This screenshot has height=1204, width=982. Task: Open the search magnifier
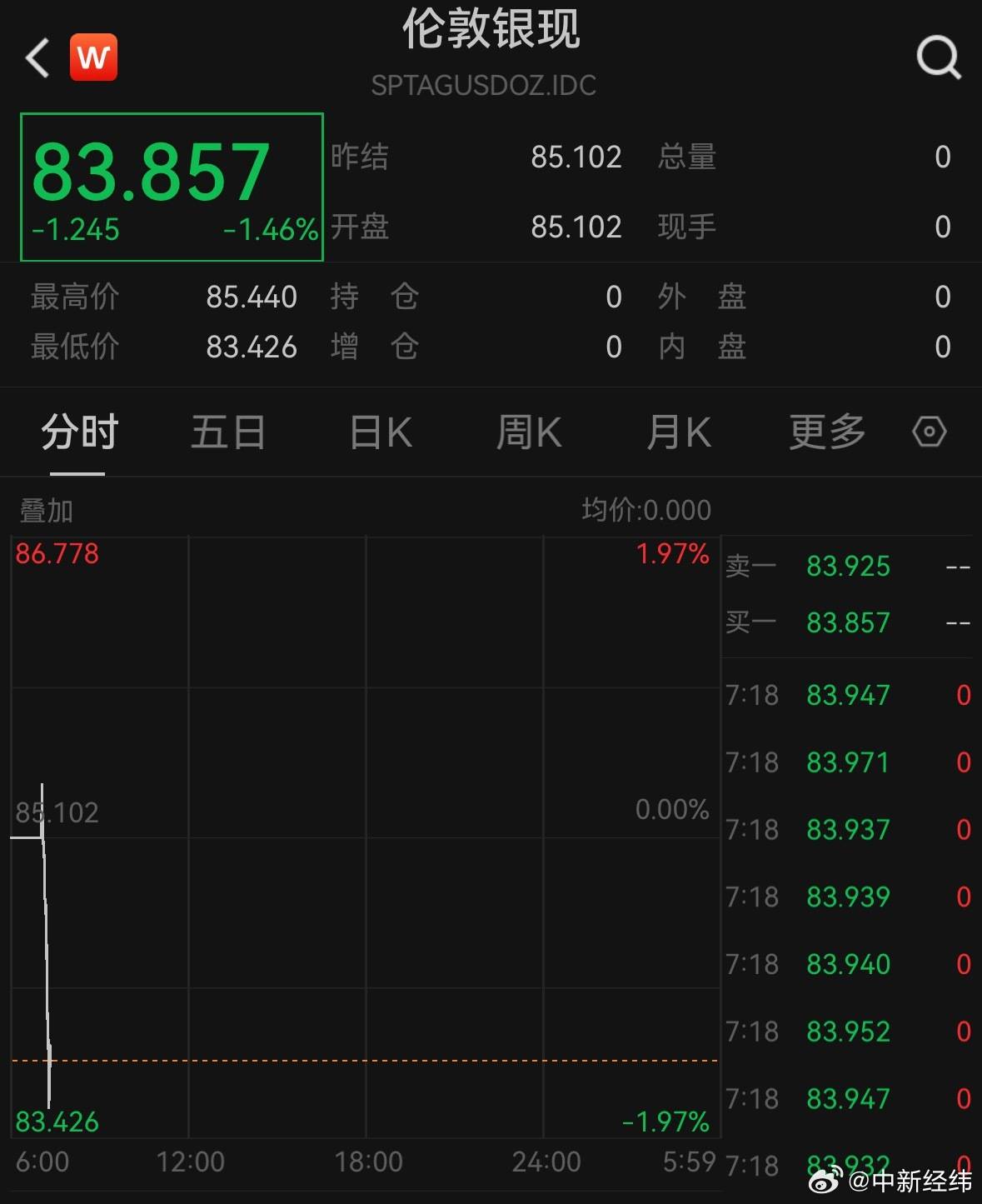click(938, 57)
